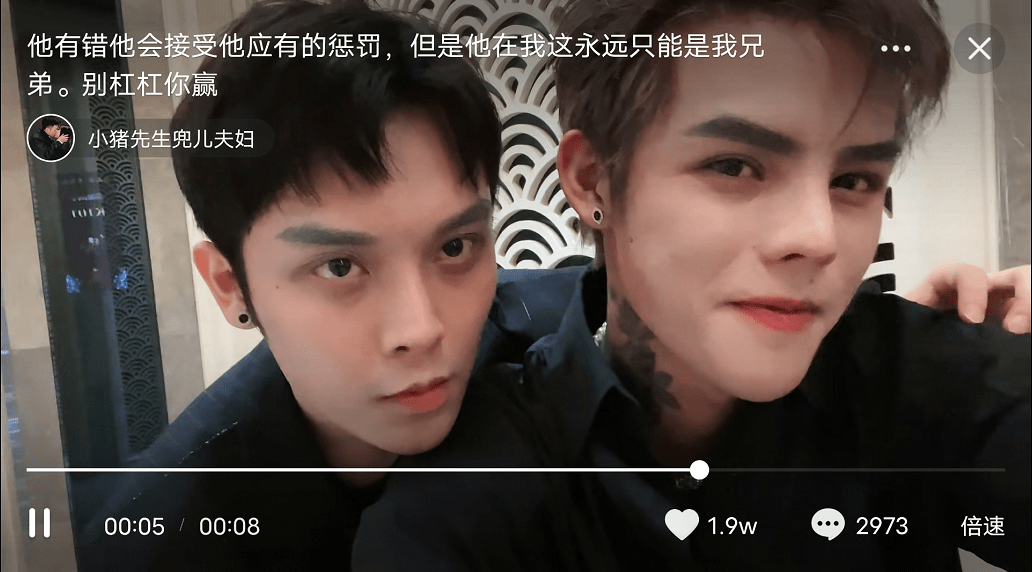Change playback speed via 倍速
The image size is (1032, 572).
pos(982,525)
